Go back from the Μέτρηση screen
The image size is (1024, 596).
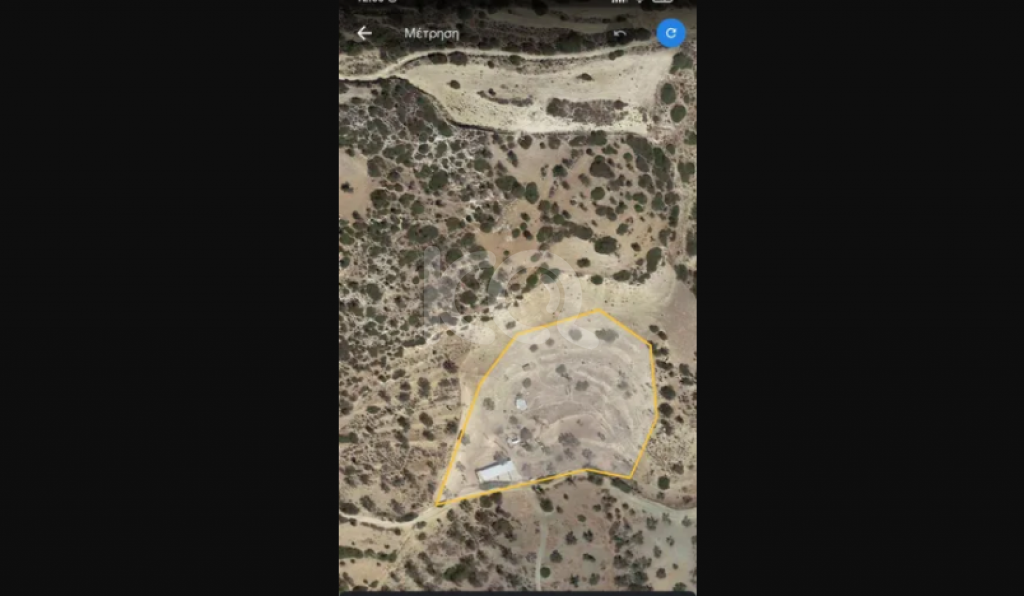tap(364, 33)
